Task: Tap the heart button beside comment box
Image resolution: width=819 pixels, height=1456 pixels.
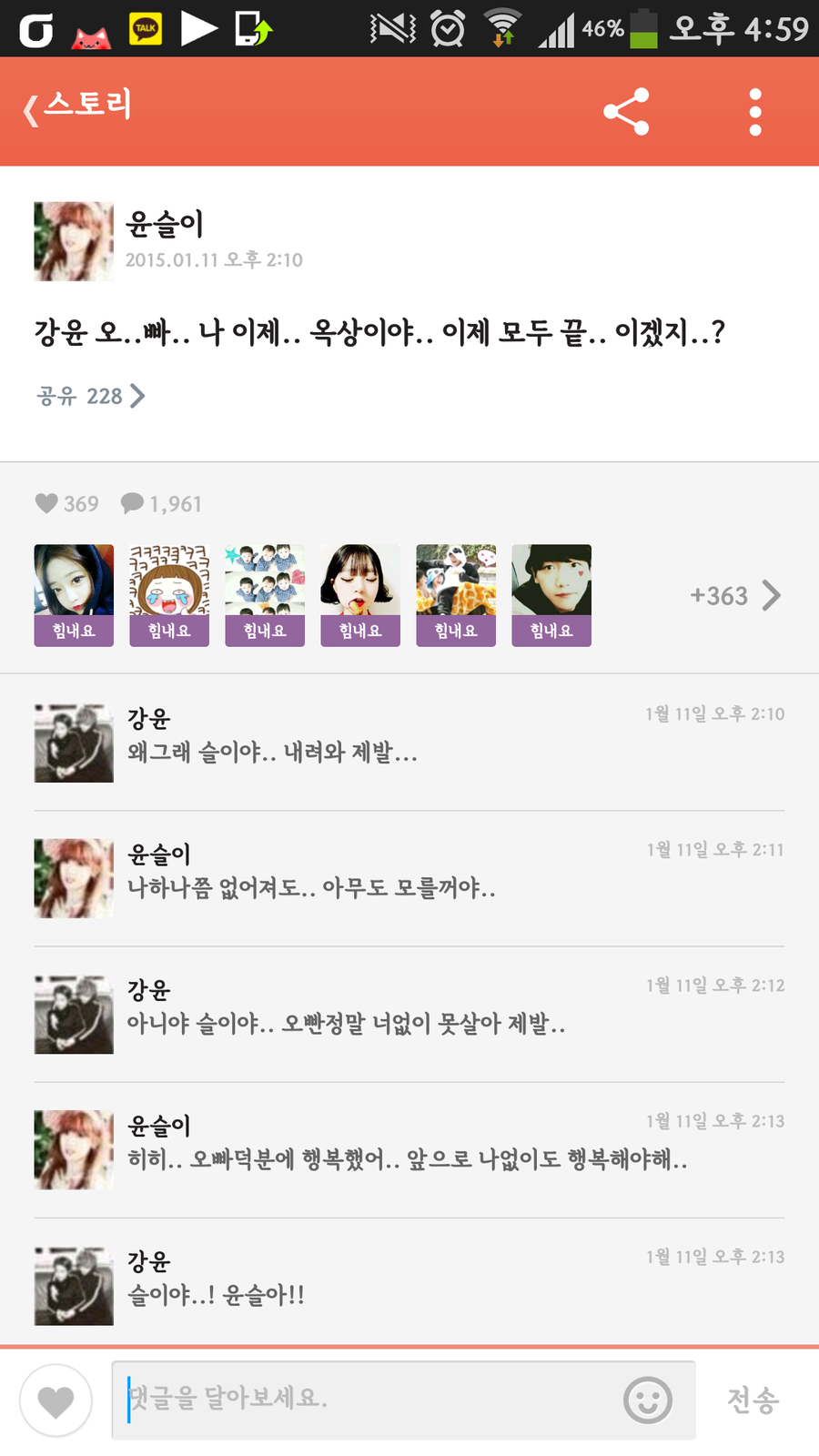Action: (56, 1400)
